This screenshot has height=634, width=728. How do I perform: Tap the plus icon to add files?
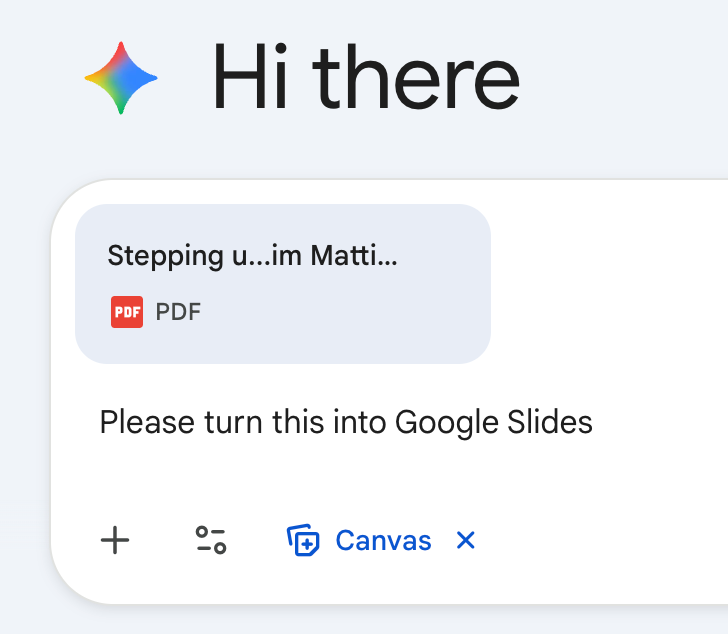click(x=116, y=541)
